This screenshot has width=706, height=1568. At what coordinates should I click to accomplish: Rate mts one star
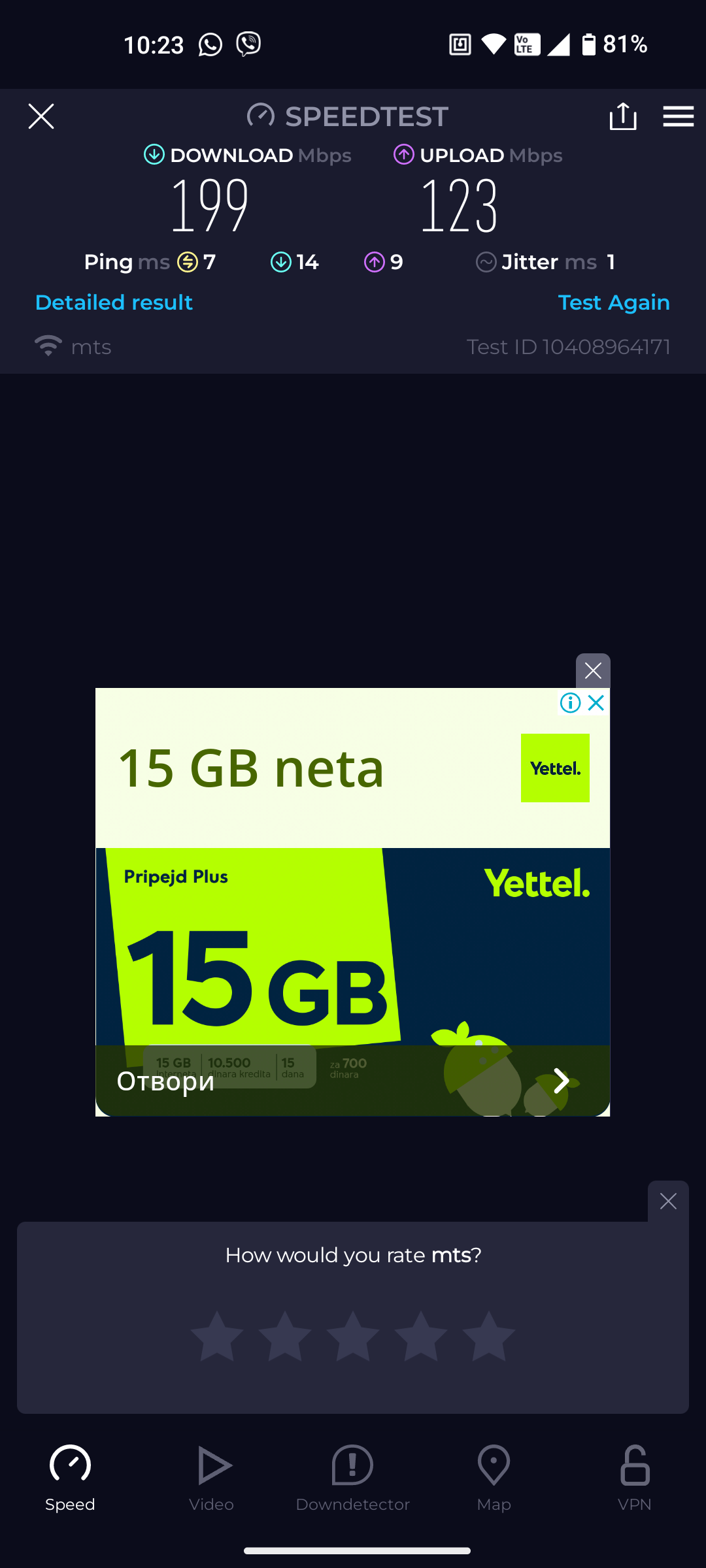pyautogui.click(x=217, y=1336)
